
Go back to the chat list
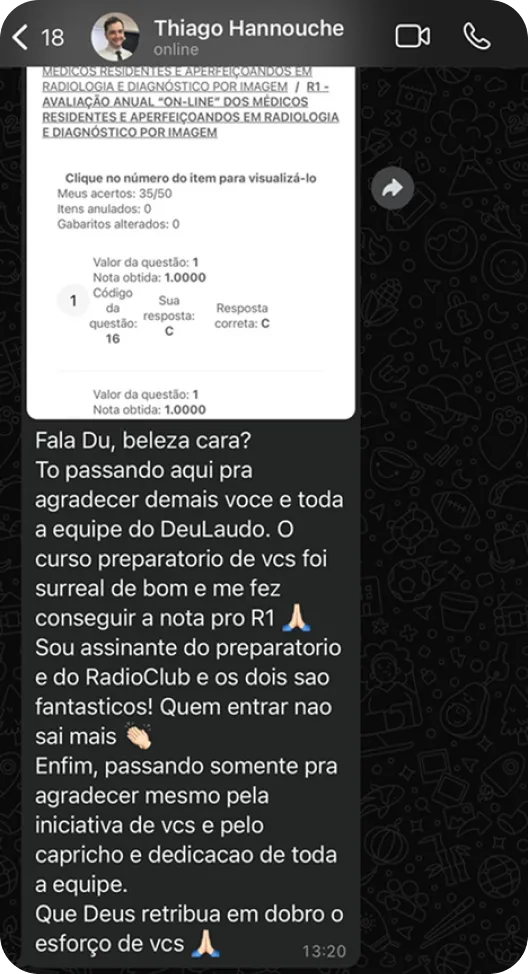click(x=37, y=37)
